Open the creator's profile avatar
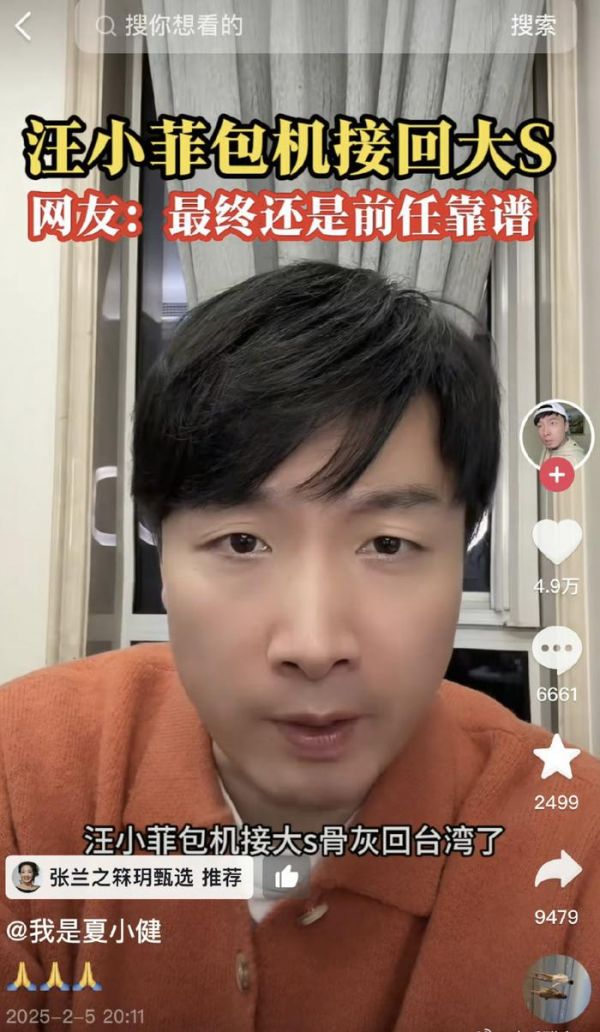Screen dimensions: 600x1032 click(557, 435)
